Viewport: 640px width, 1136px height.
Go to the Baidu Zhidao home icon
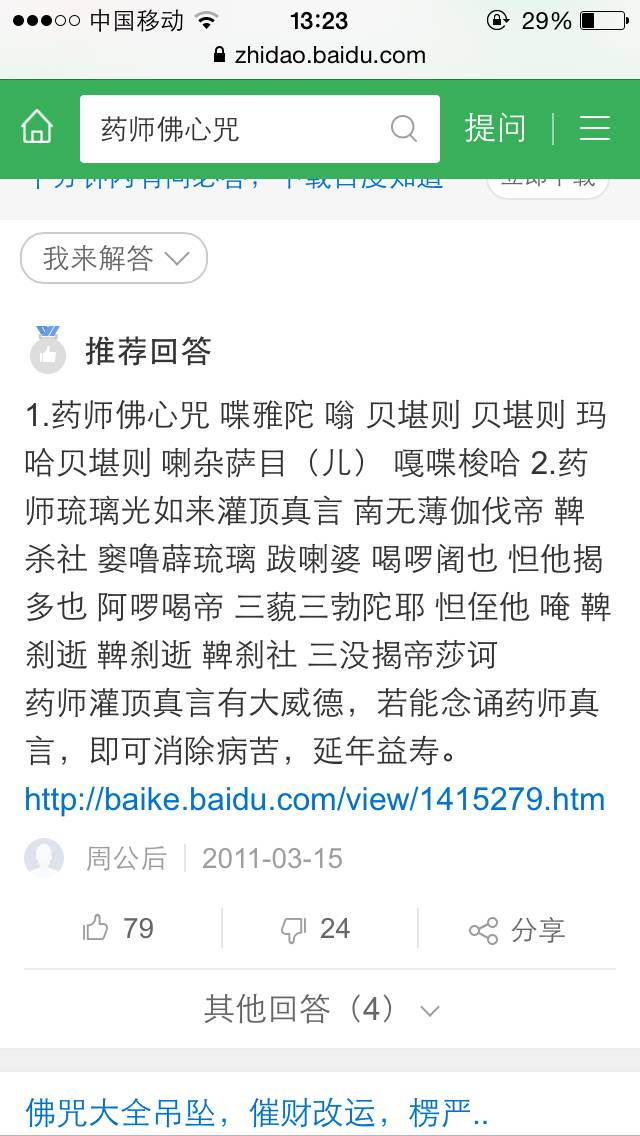[x=37, y=128]
